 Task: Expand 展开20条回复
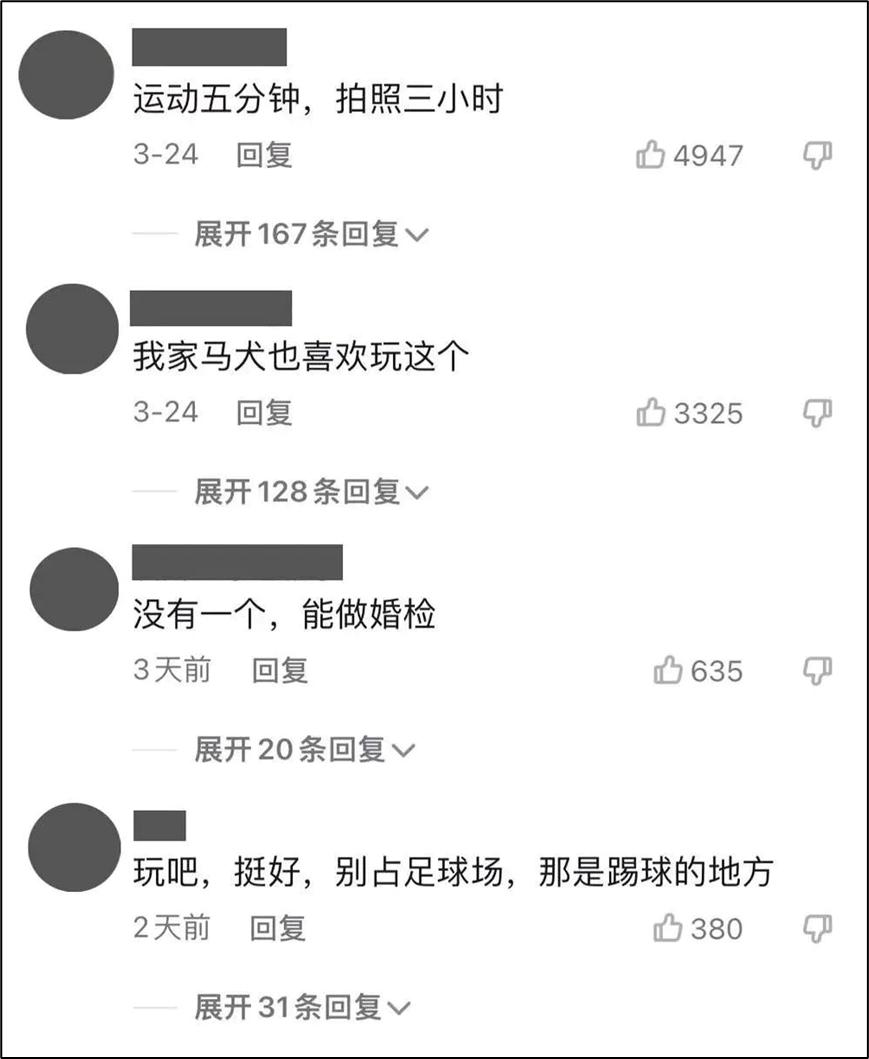[305, 750]
